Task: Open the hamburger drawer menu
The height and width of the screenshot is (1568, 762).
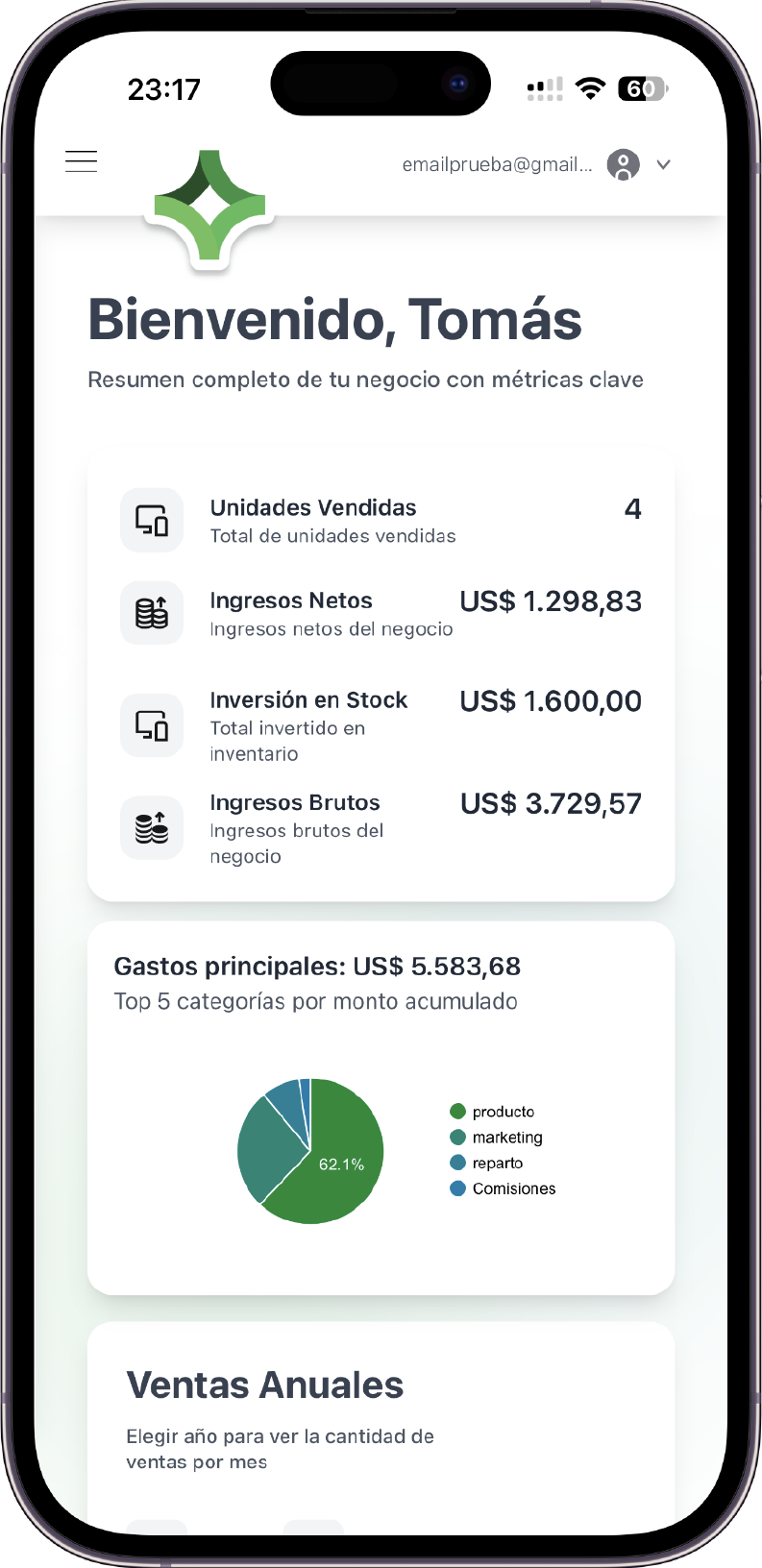Action: coord(82,161)
